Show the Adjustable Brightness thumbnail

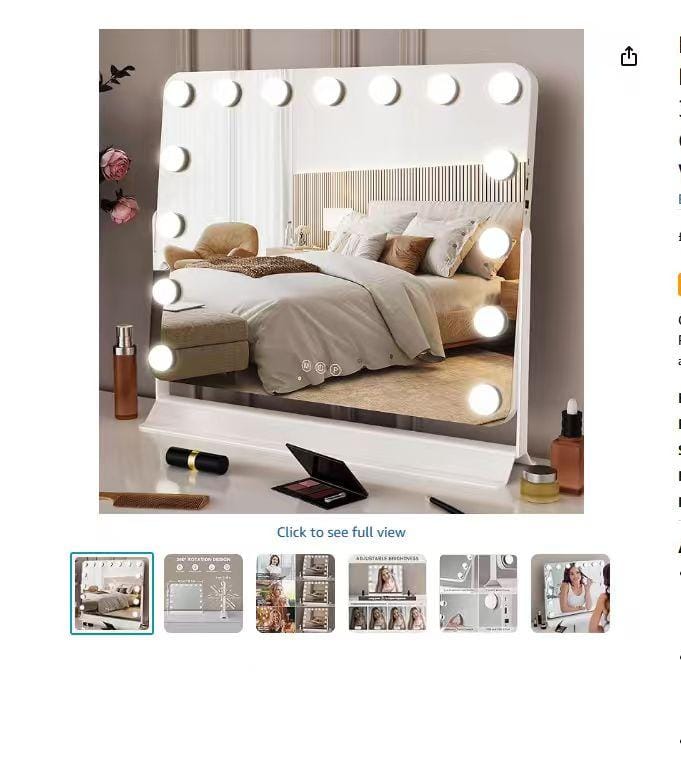(x=387, y=593)
